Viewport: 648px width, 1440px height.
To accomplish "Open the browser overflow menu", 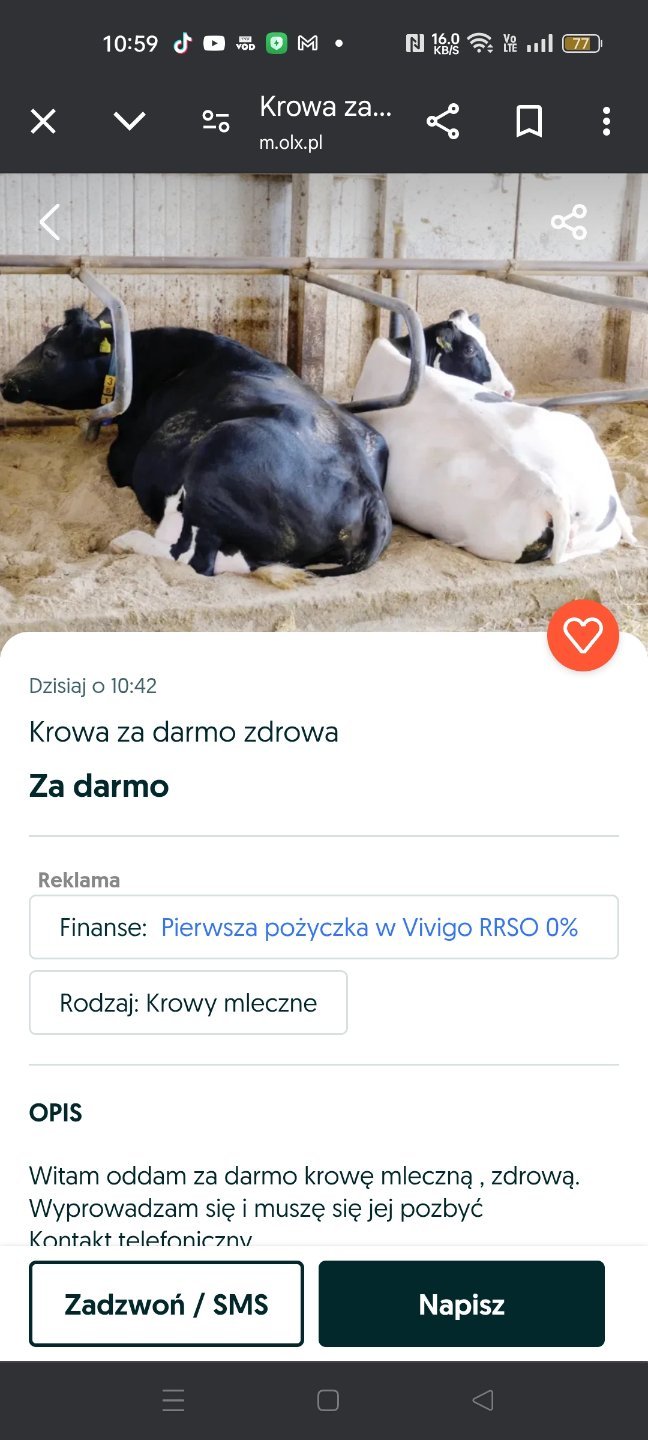I will [x=606, y=122].
